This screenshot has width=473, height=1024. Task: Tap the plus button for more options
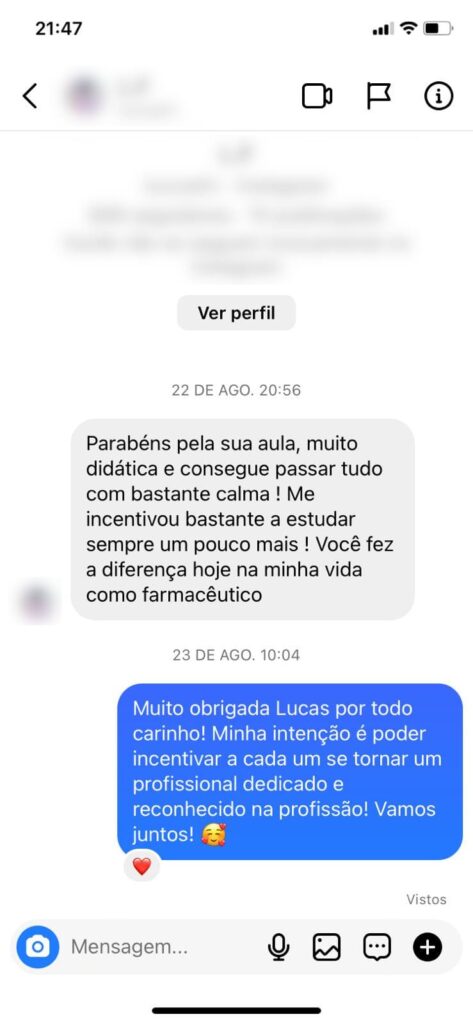coord(427,947)
